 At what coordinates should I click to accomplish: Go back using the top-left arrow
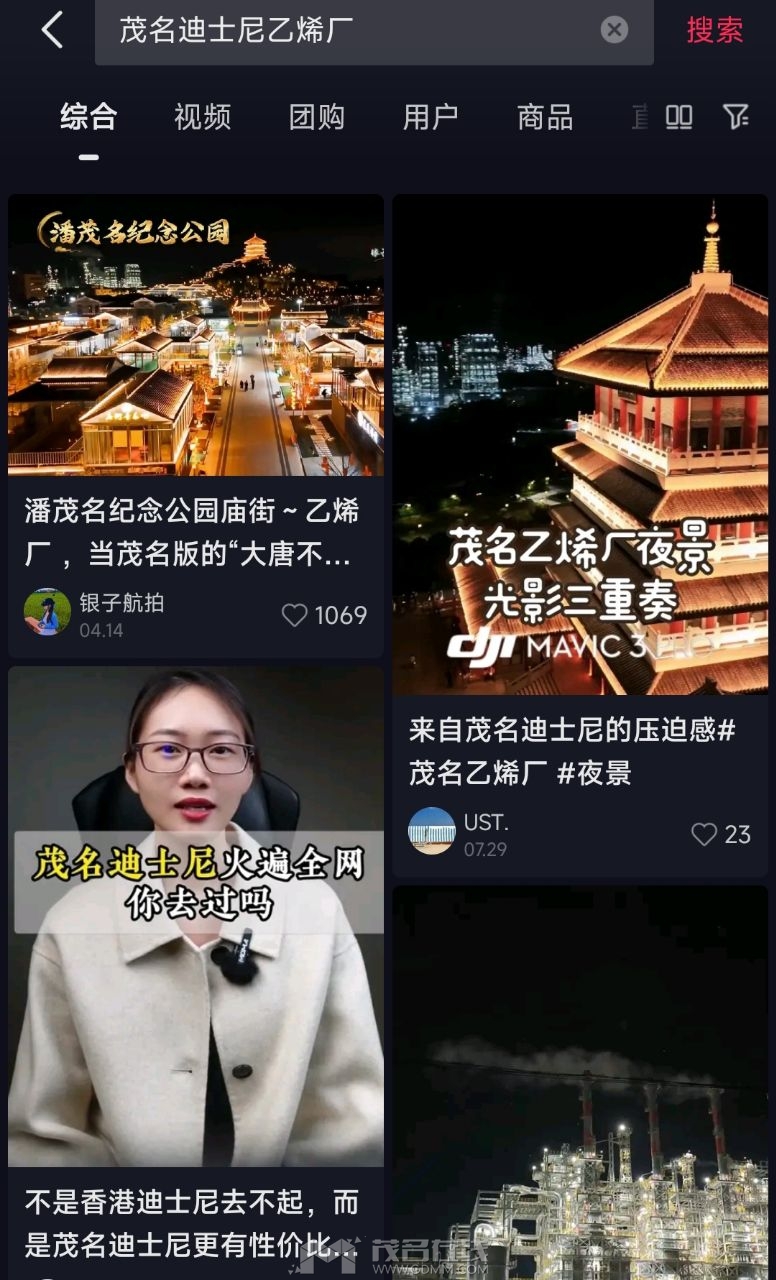point(52,30)
